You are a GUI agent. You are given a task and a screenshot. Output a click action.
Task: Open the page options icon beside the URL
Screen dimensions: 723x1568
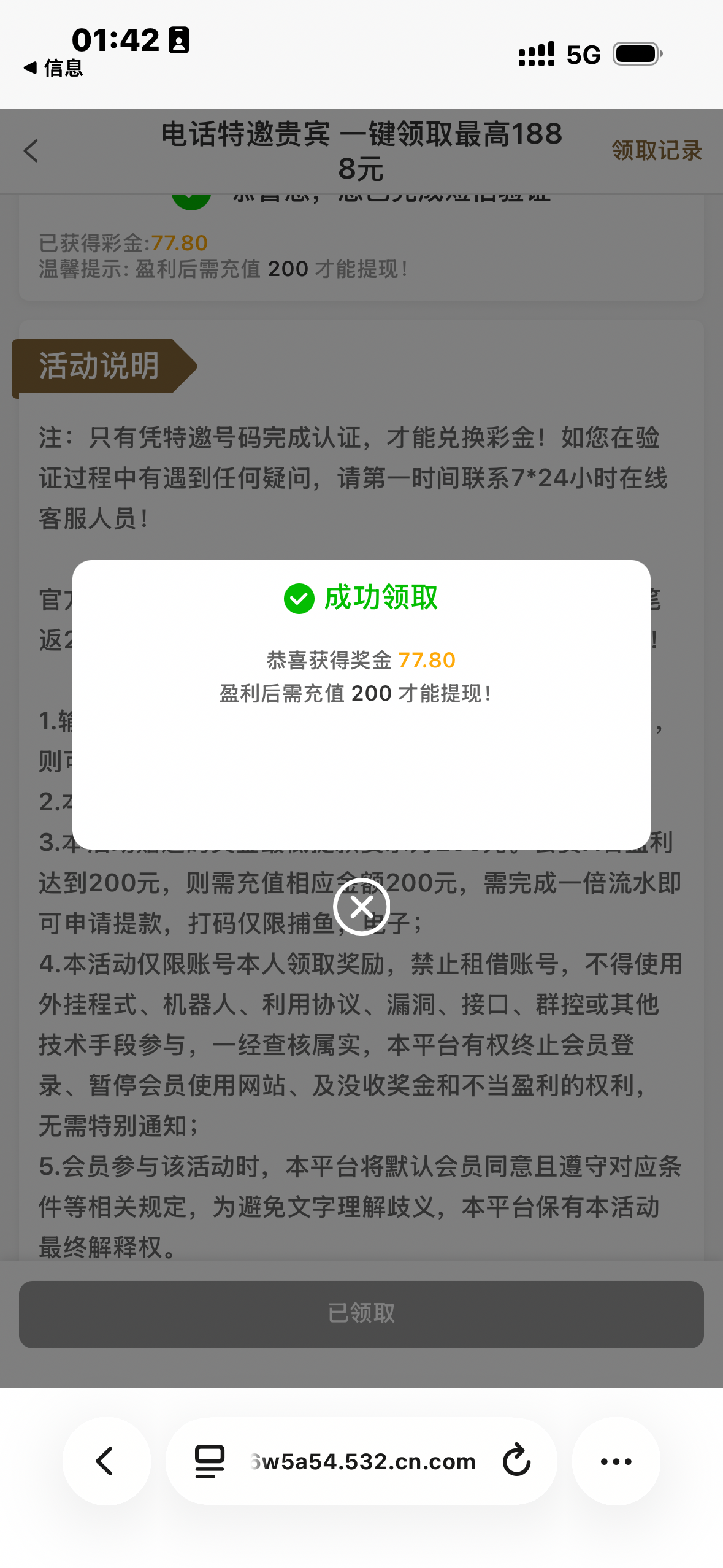[x=209, y=1461]
